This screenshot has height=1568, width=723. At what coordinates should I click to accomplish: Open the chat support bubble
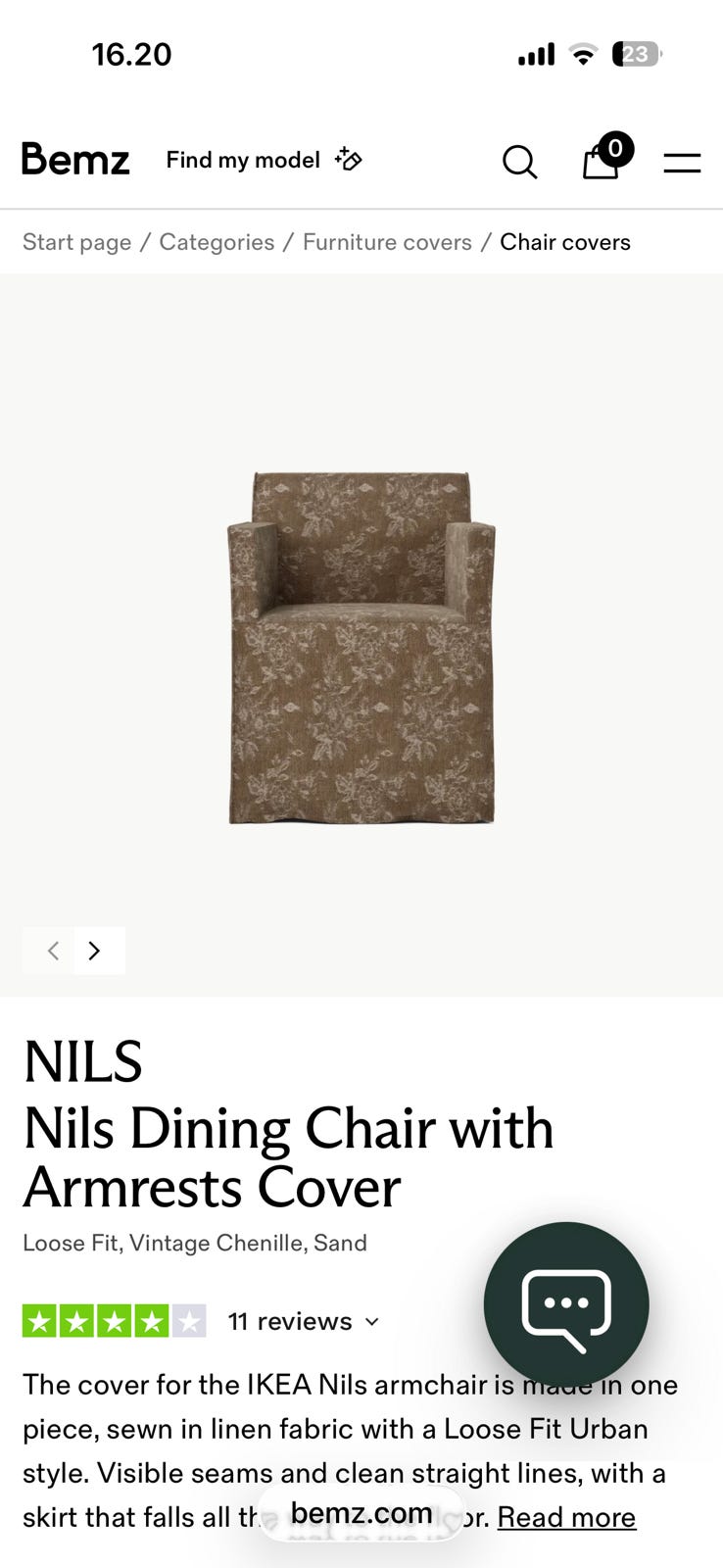[566, 1304]
